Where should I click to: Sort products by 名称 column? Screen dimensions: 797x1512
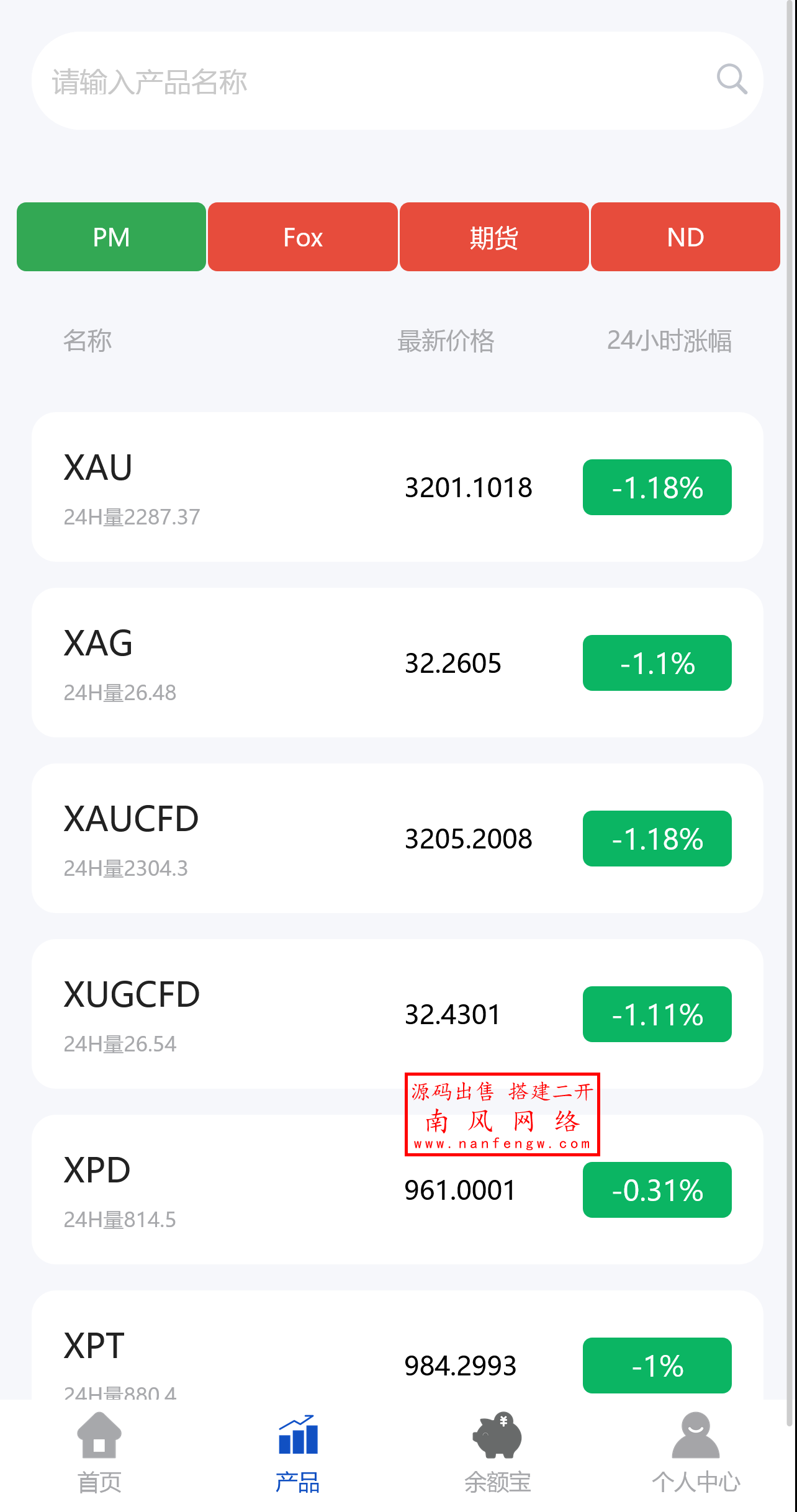(x=87, y=340)
